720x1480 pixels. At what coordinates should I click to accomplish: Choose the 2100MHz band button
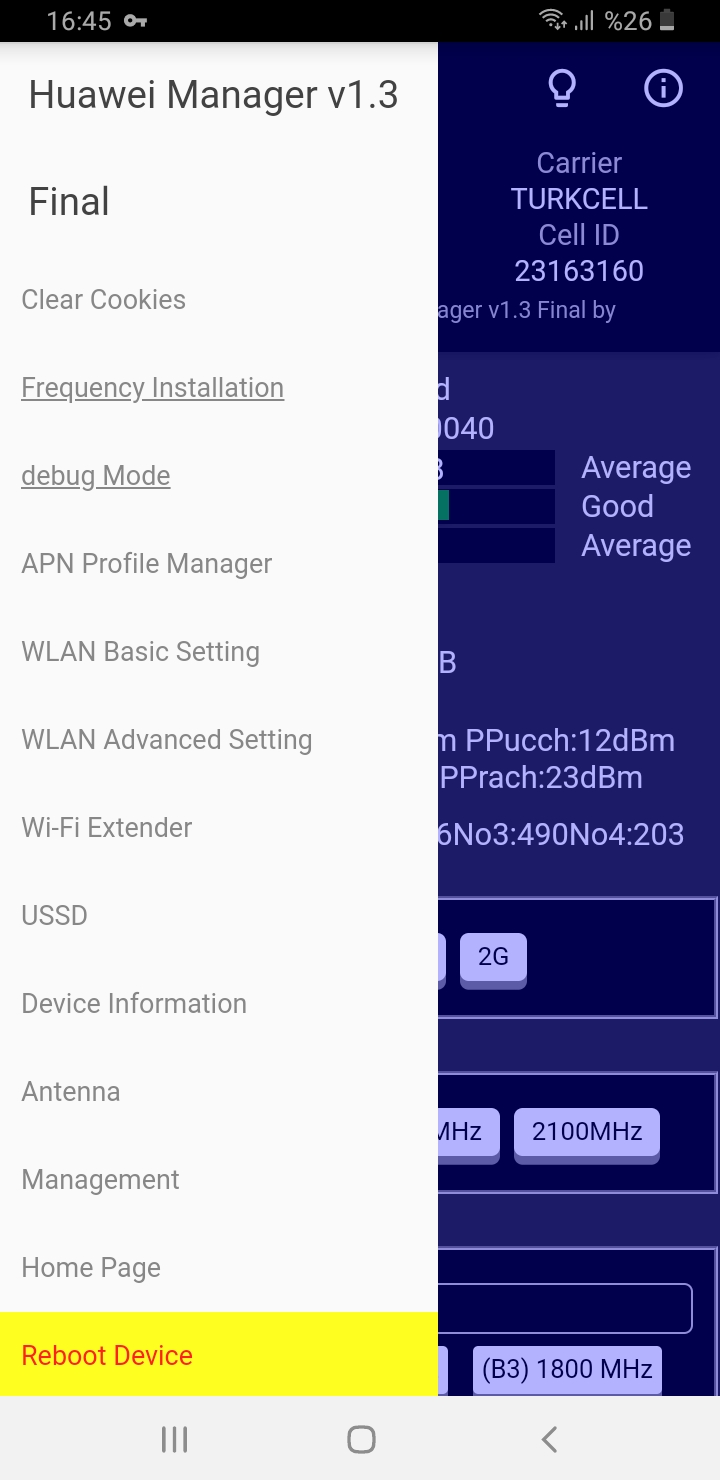(x=587, y=1133)
